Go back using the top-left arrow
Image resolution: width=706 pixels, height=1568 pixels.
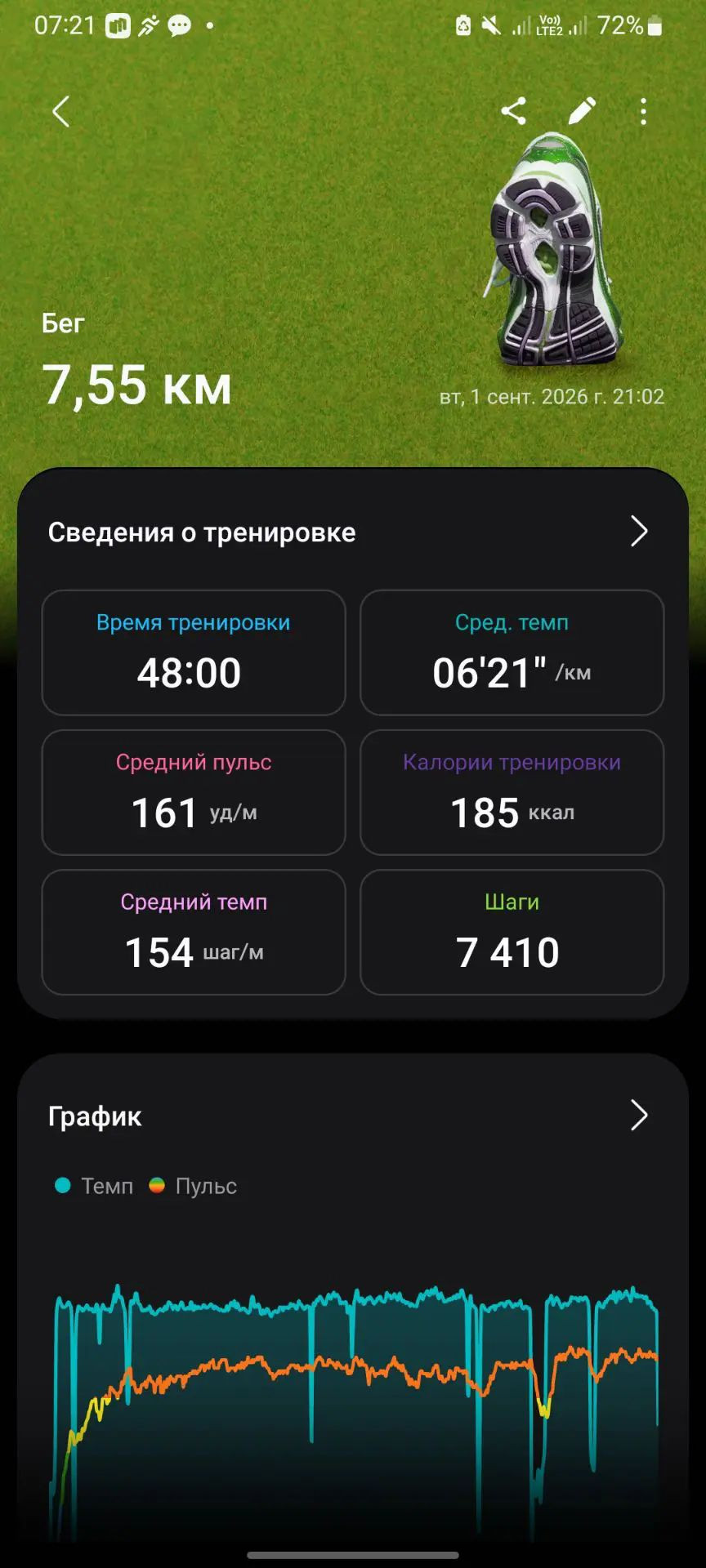tap(61, 112)
